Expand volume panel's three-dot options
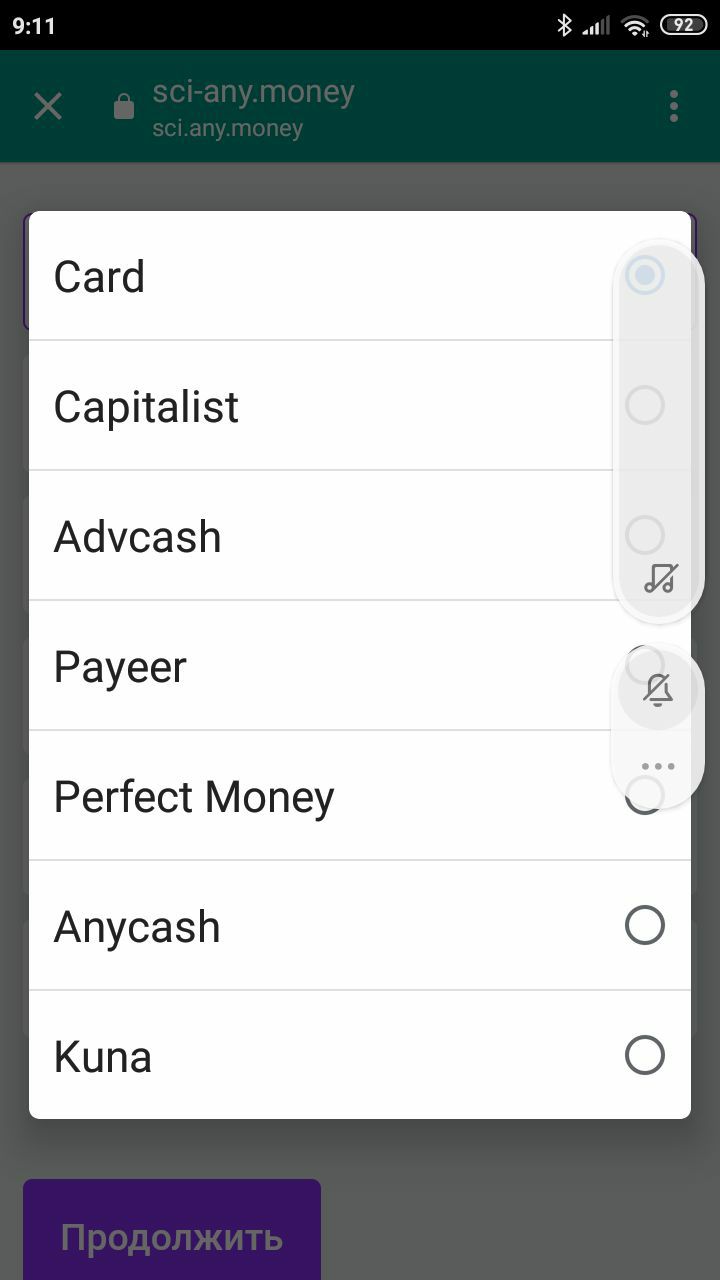This screenshot has height=1280, width=720. 658,767
